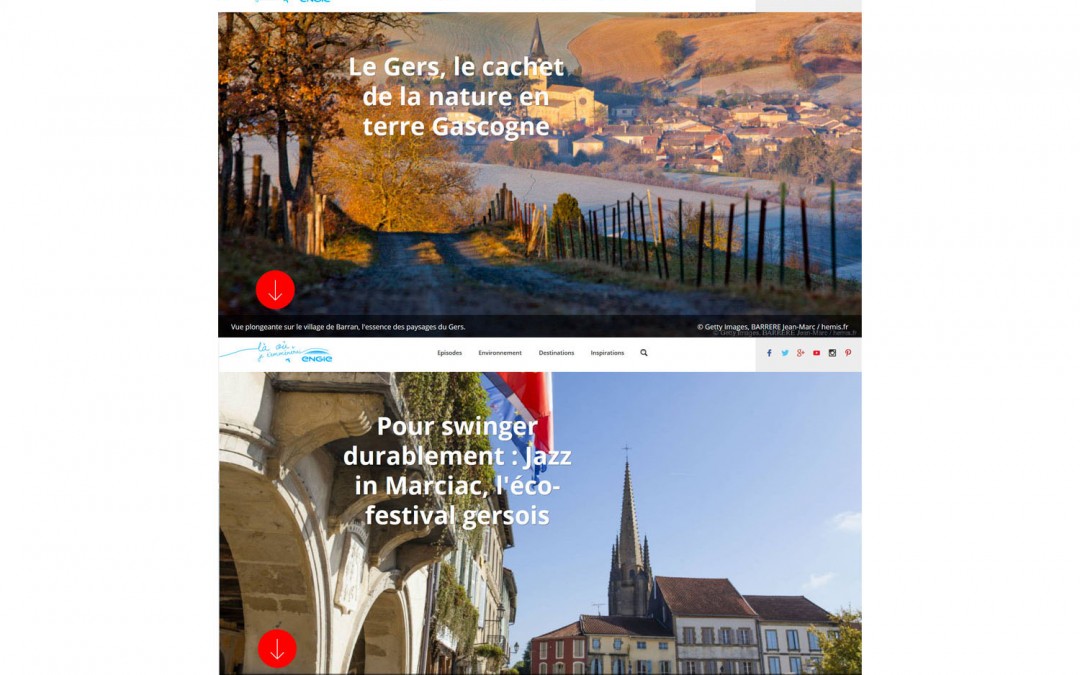Go to the Environnement section
Screen dimensions: 1080x675
pos(500,353)
